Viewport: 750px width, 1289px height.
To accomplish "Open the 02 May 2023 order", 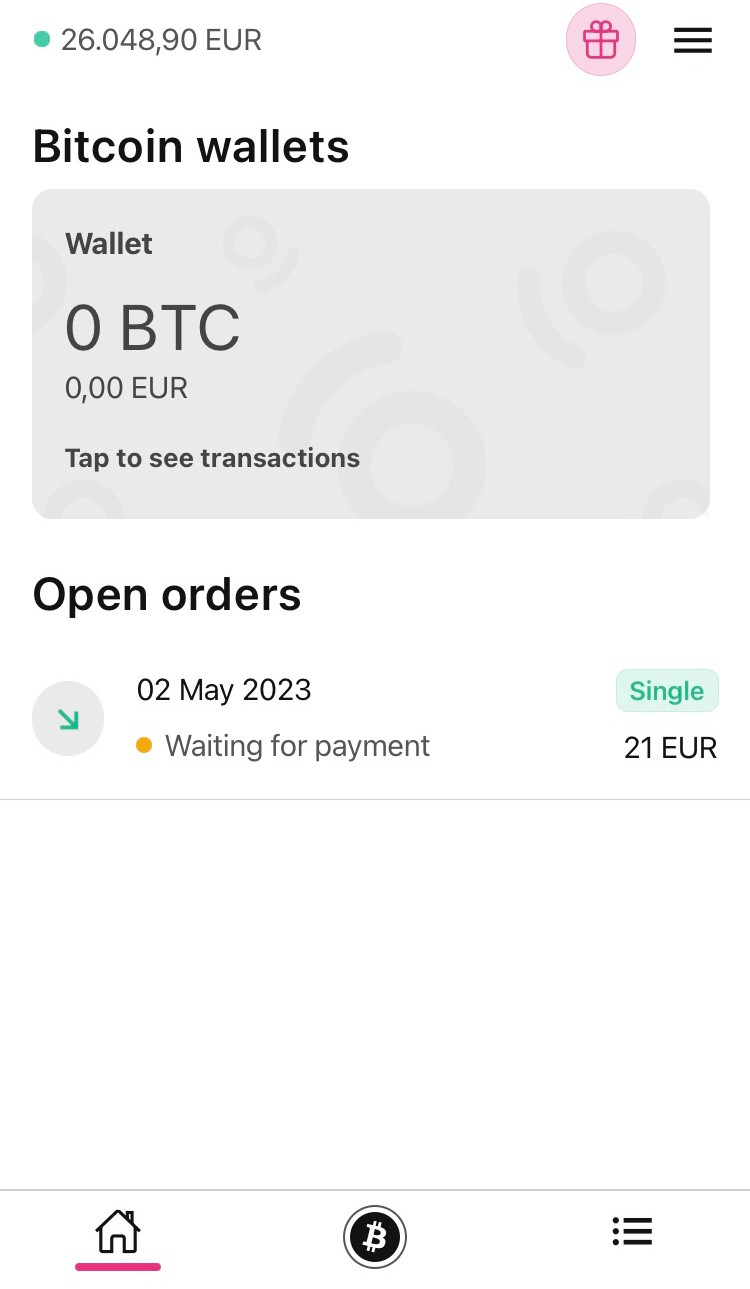I will point(375,718).
